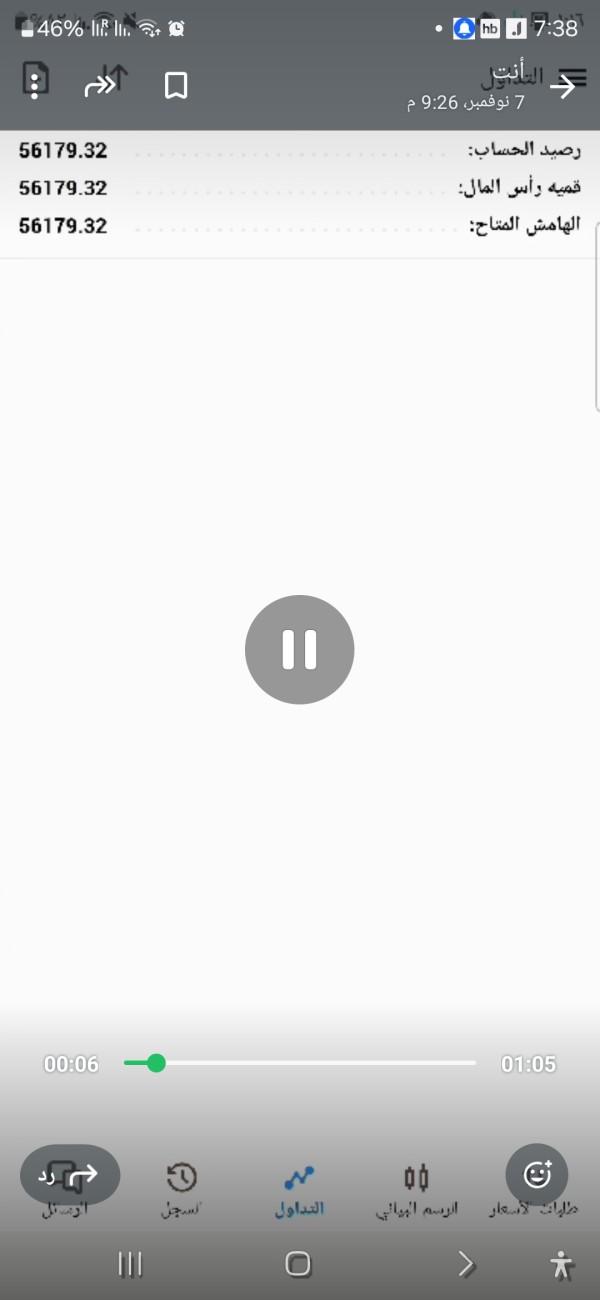Pause the playing video
Image resolution: width=600 pixels, height=1300 pixels.
coord(300,649)
